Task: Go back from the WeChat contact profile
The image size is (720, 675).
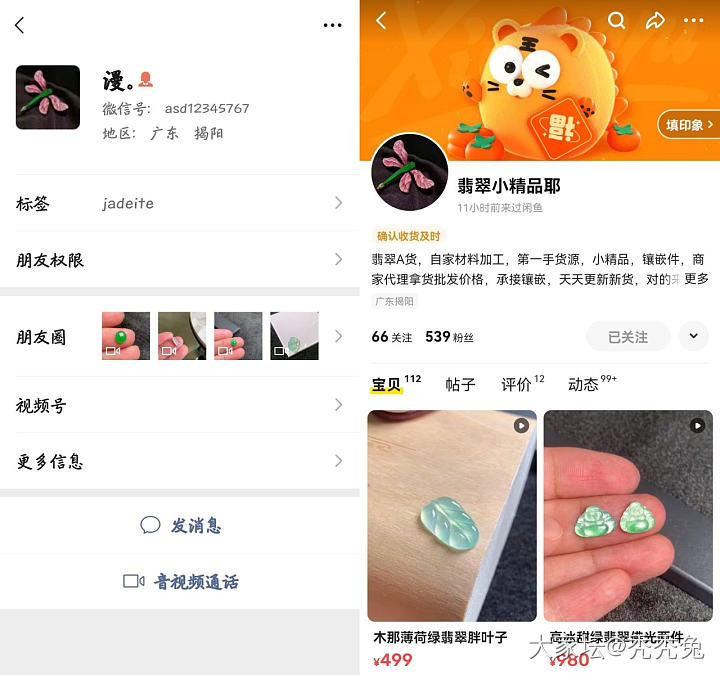Action: [x=20, y=25]
